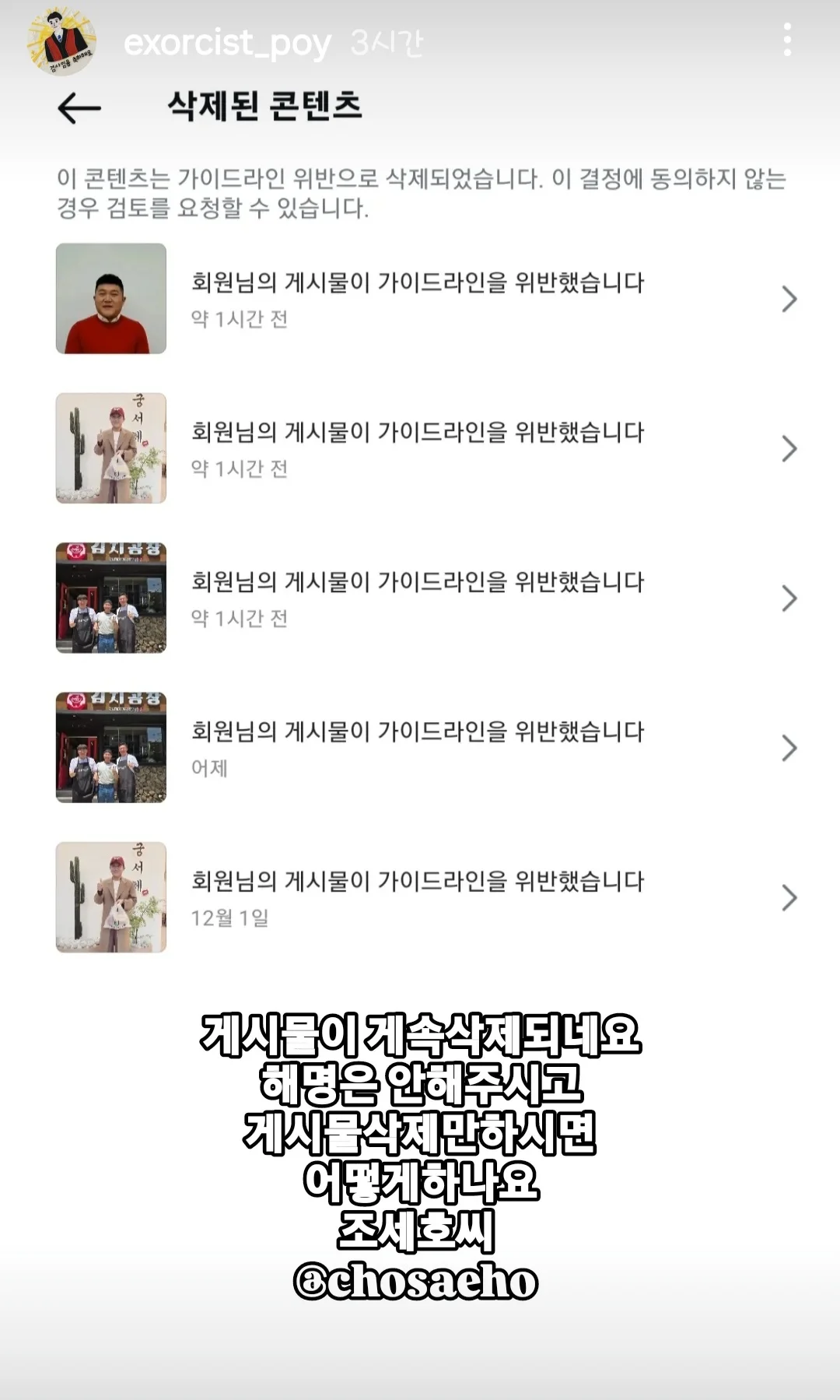This screenshot has height=1400, width=840.
Task: Open exorcist_poy's profile picture
Action: [x=62, y=42]
